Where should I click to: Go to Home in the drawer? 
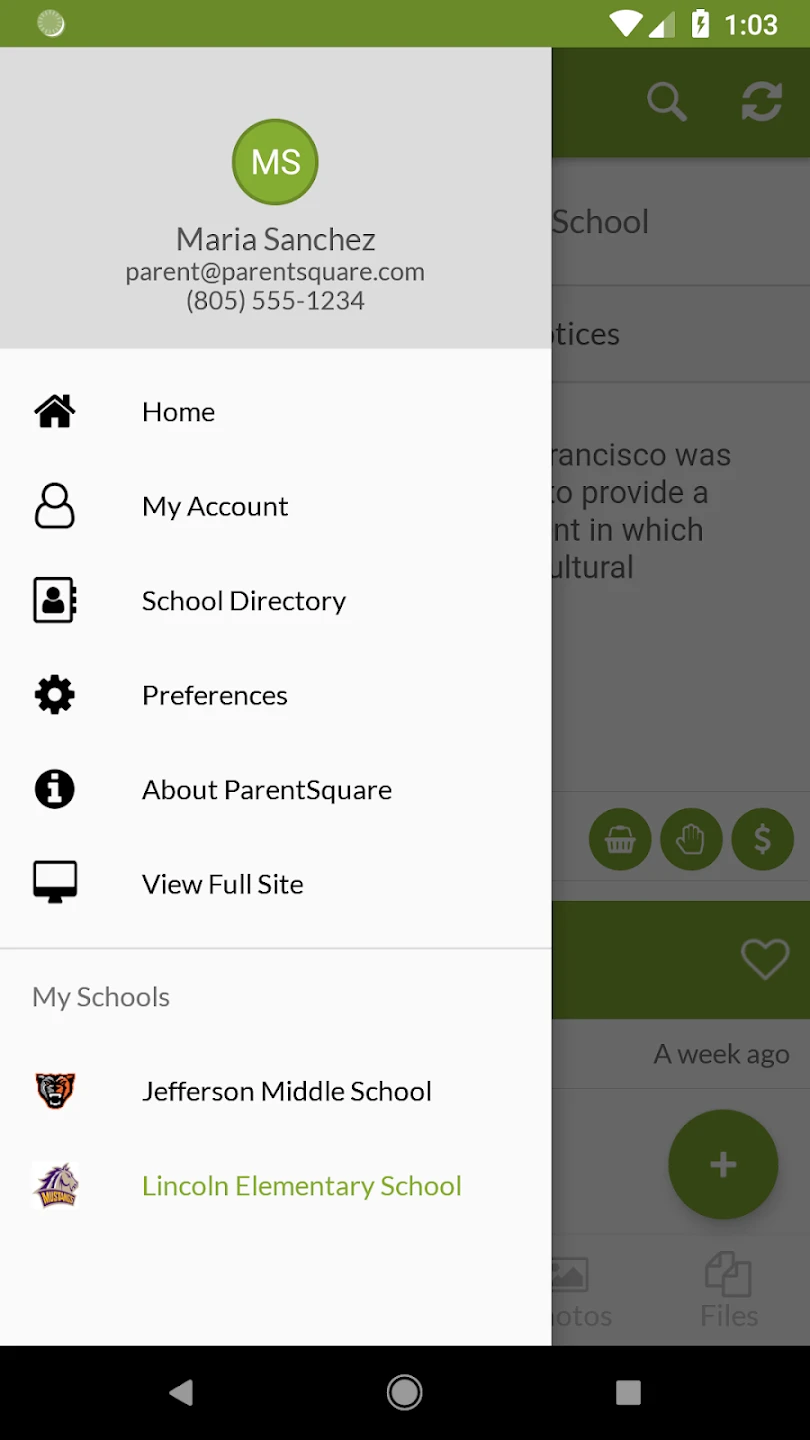coord(275,411)
